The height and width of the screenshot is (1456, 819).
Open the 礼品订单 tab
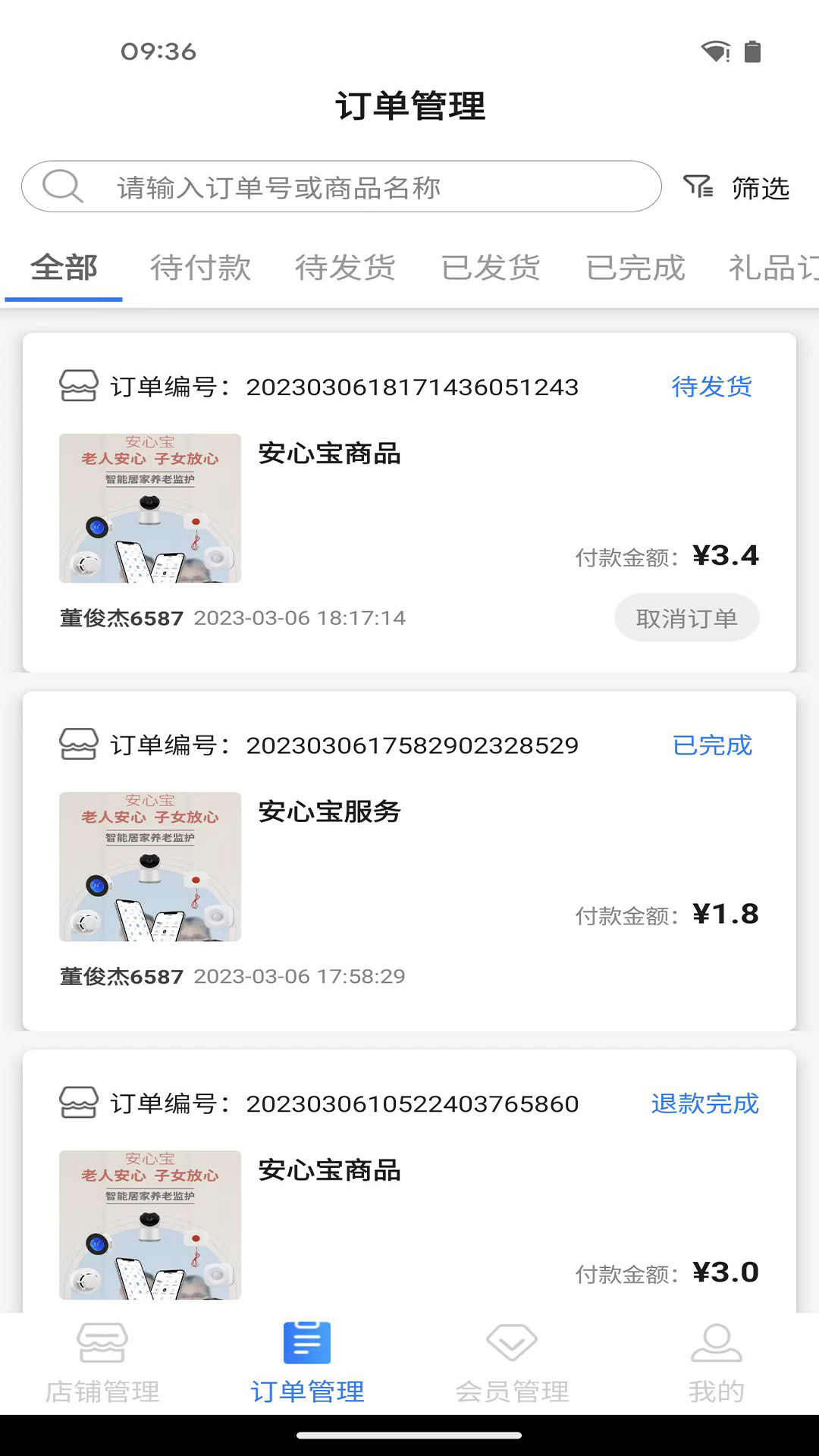[772, 268]
